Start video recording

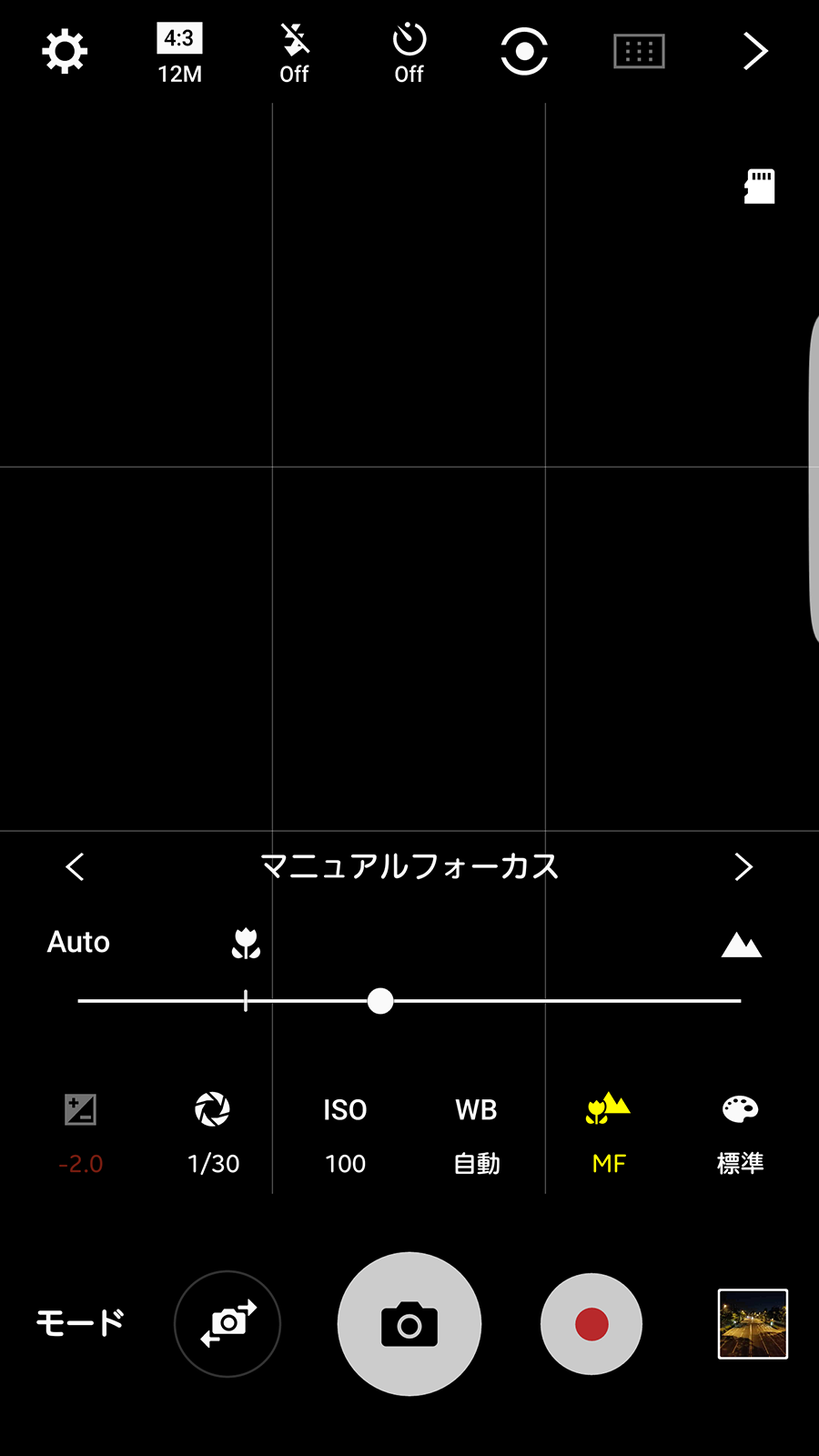591,1323
